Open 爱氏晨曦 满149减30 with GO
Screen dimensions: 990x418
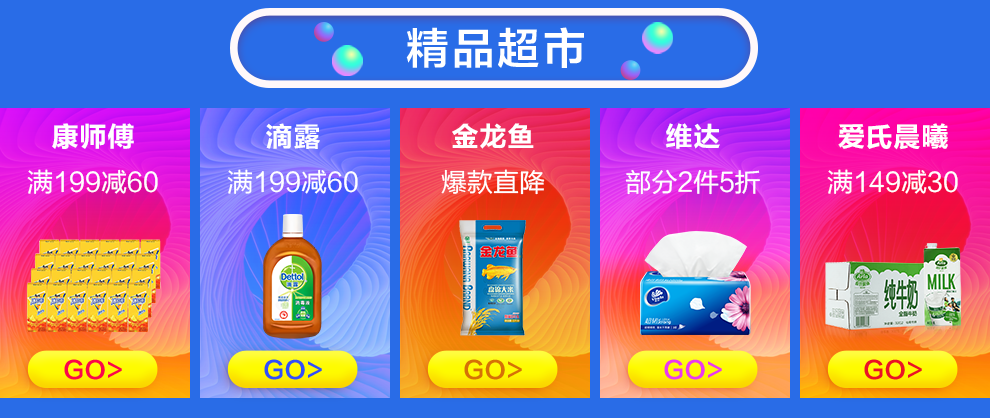tap(893, 369)
